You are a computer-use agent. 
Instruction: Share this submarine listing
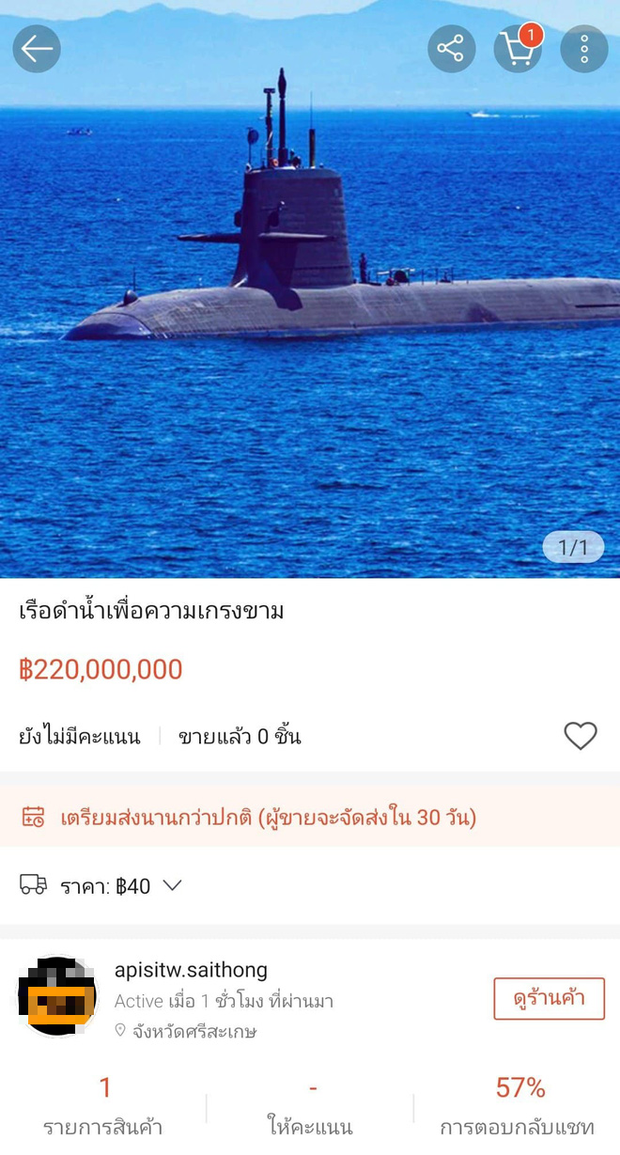[451, 48]
